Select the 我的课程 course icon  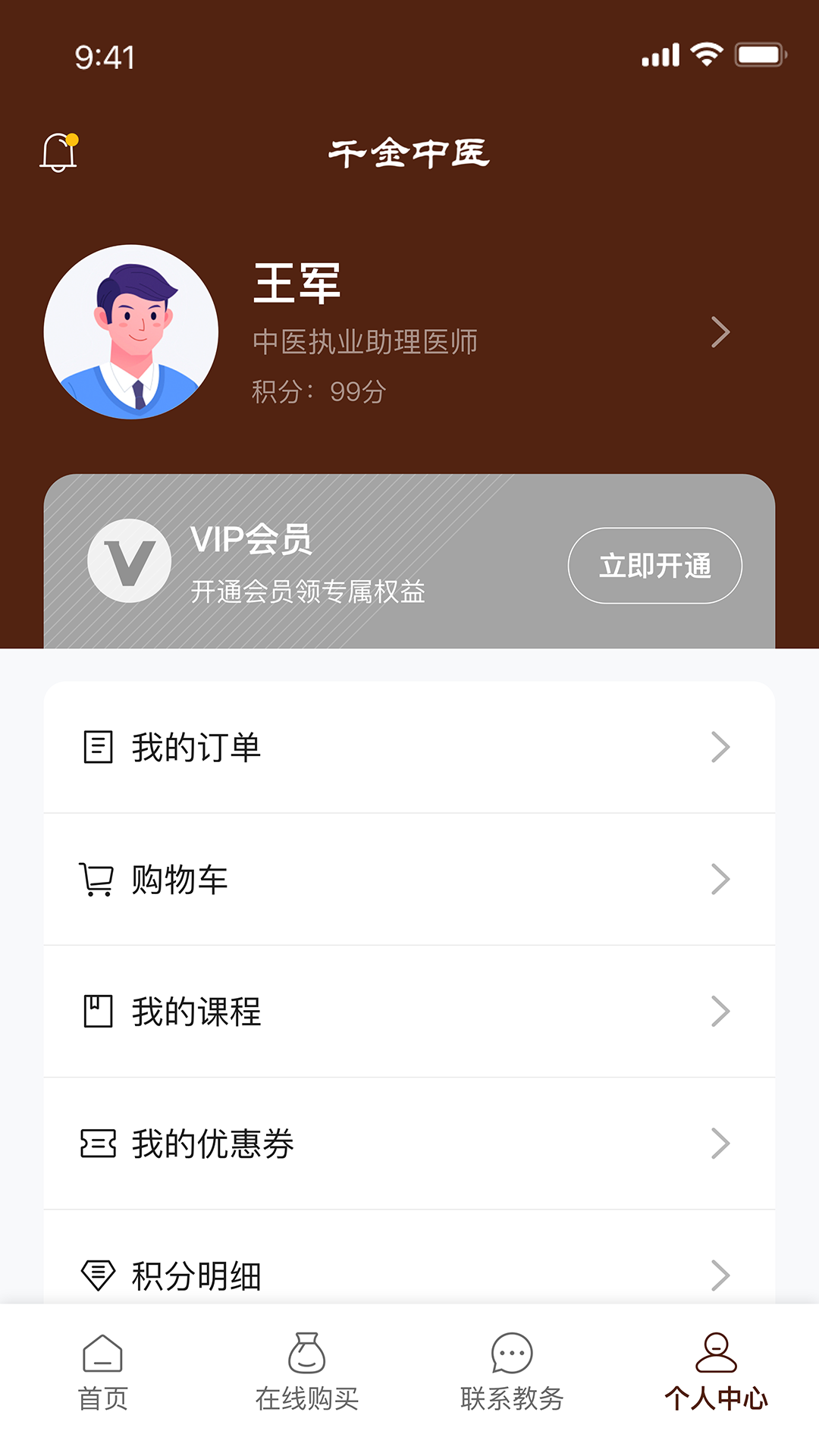coord(96,1011)
